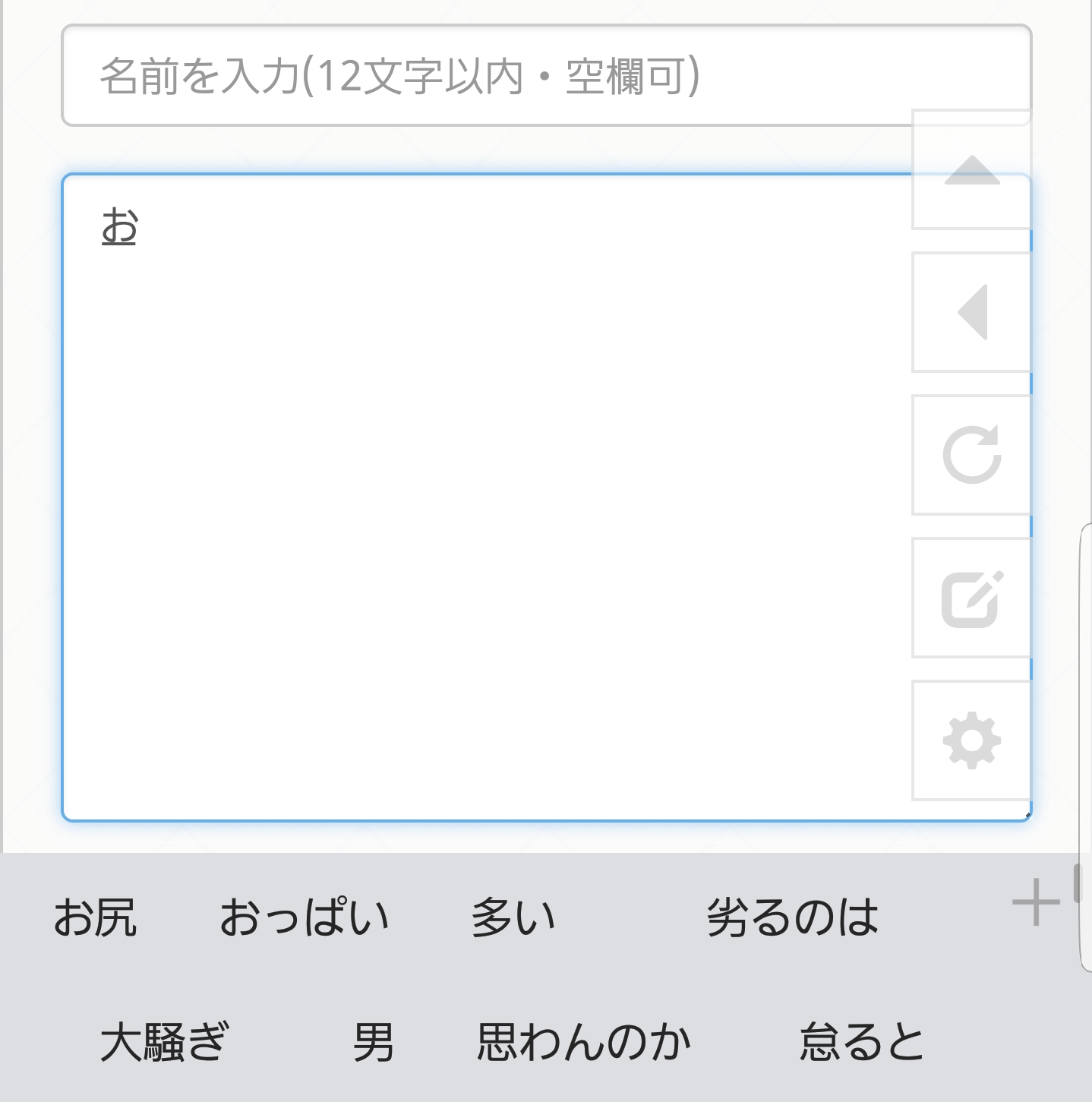Tap the name input field
Screen dimensions: 1092x1102
point(486,76)
